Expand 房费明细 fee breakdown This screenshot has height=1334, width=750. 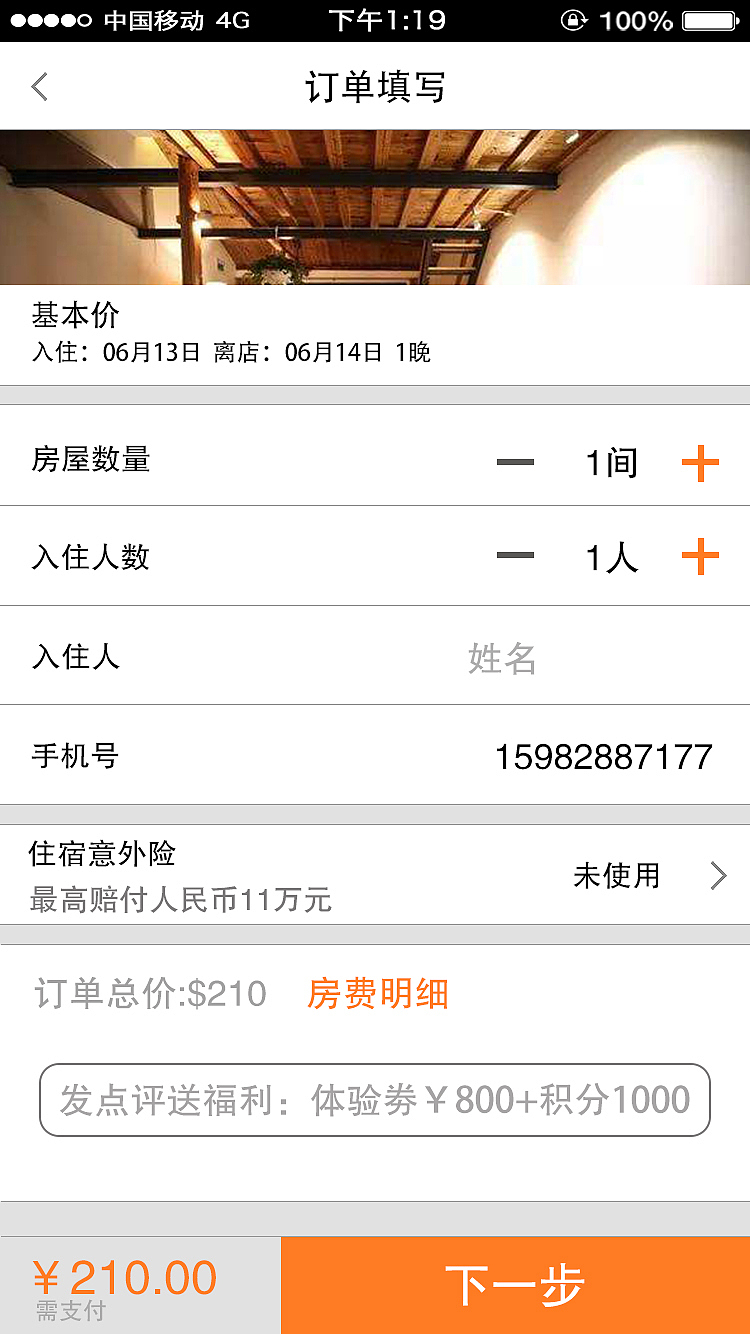coord(378,994)
